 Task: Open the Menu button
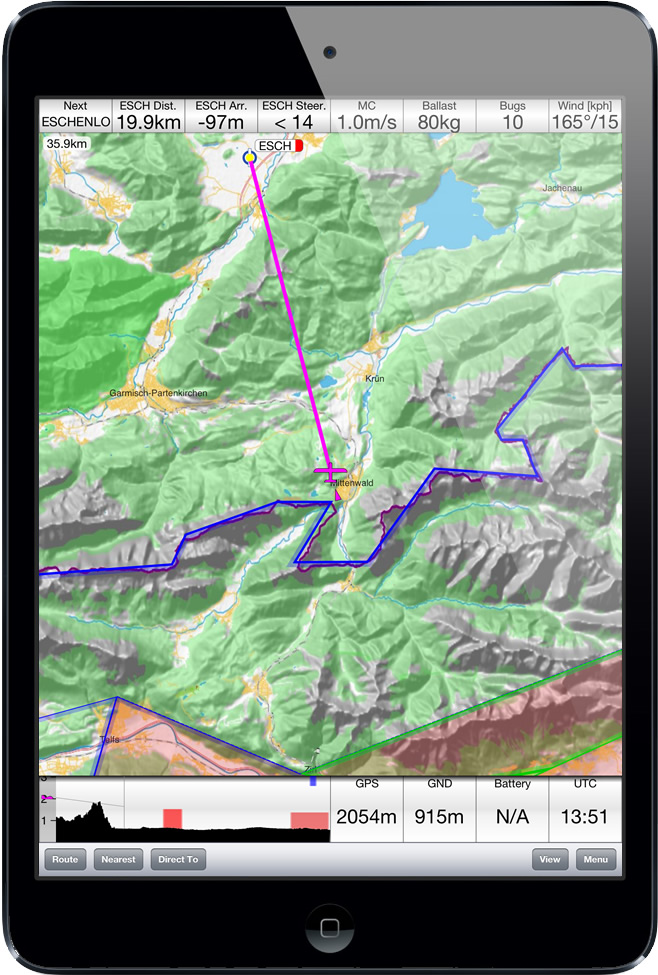coord(596,859)
